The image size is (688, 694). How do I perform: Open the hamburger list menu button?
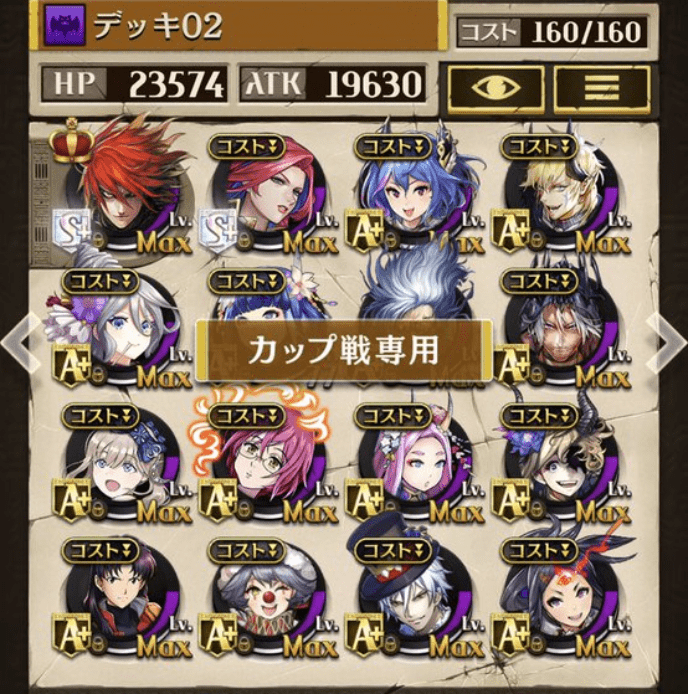[x=601, y=87]
